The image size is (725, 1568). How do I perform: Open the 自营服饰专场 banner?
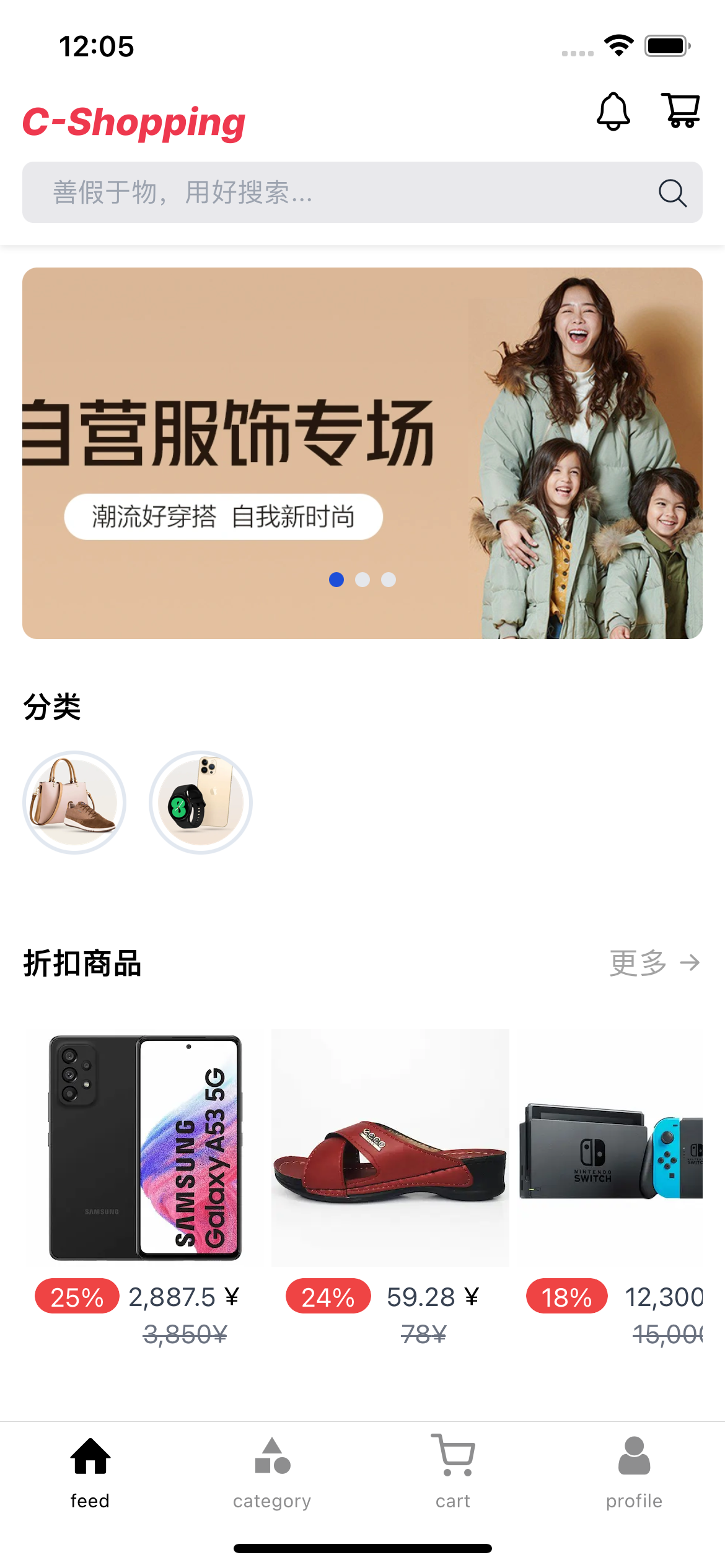tap(362, 453)
